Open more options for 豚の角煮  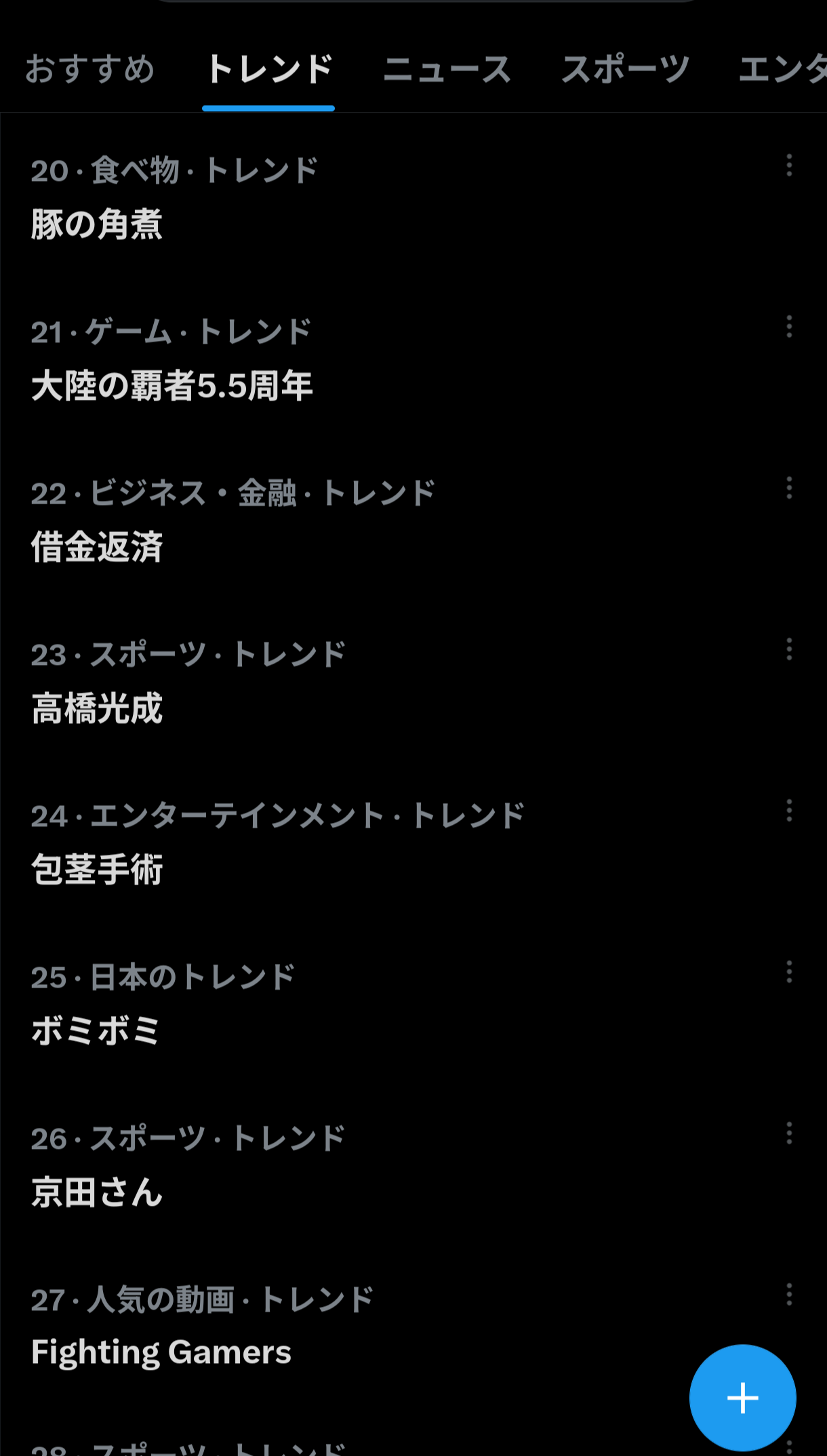(789, 165)
